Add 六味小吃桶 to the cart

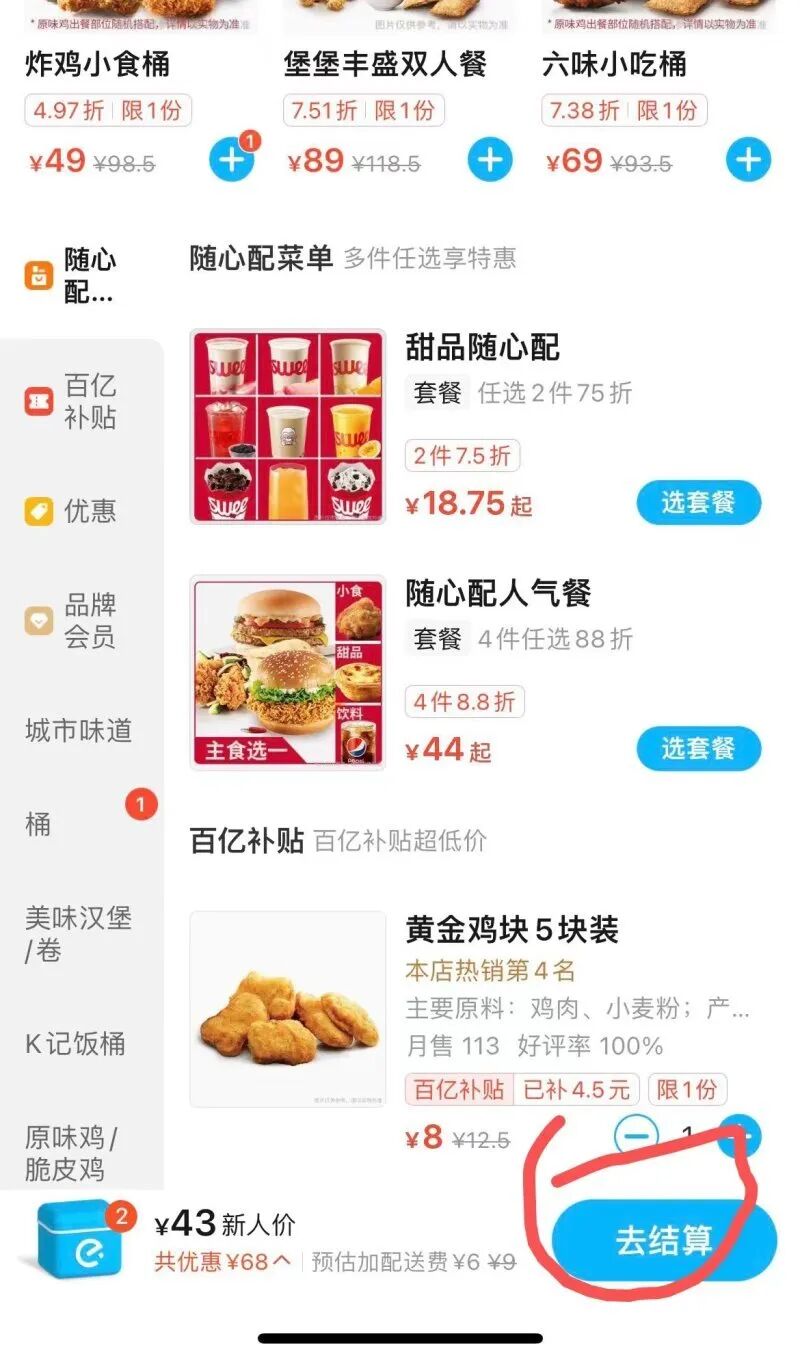point(748,160)
